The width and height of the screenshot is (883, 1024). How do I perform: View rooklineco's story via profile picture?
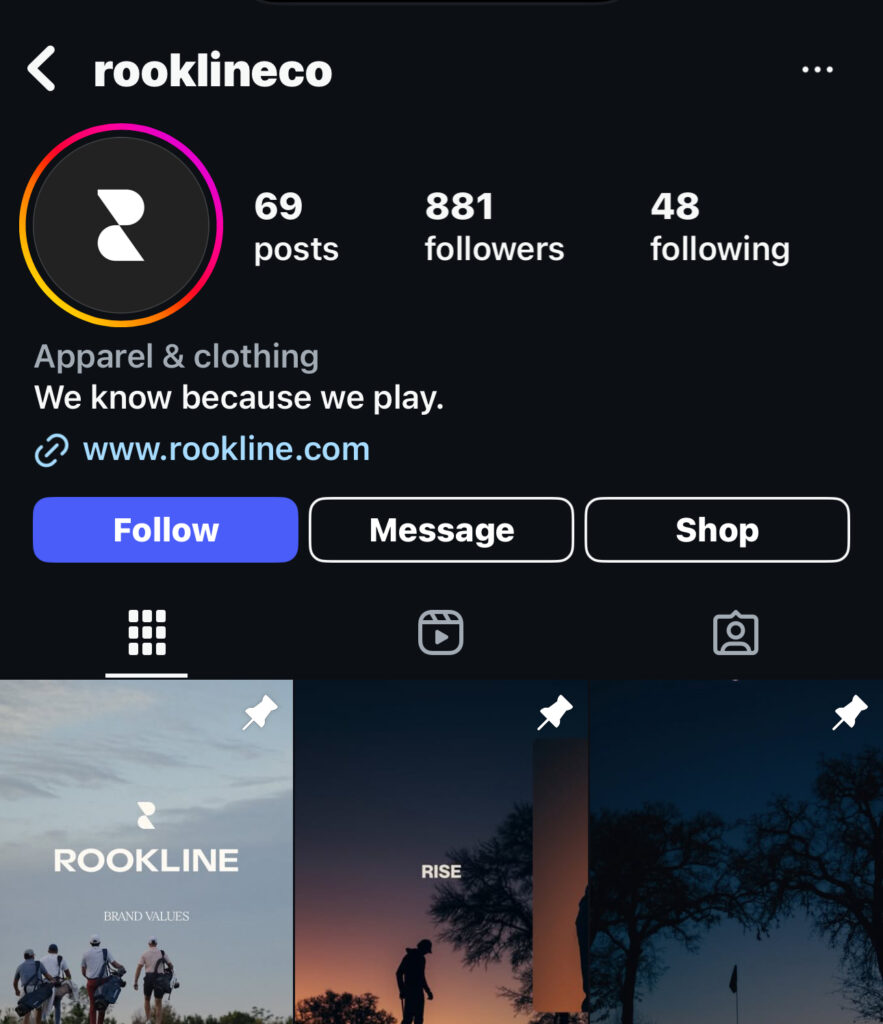click(x=120, y=226)
